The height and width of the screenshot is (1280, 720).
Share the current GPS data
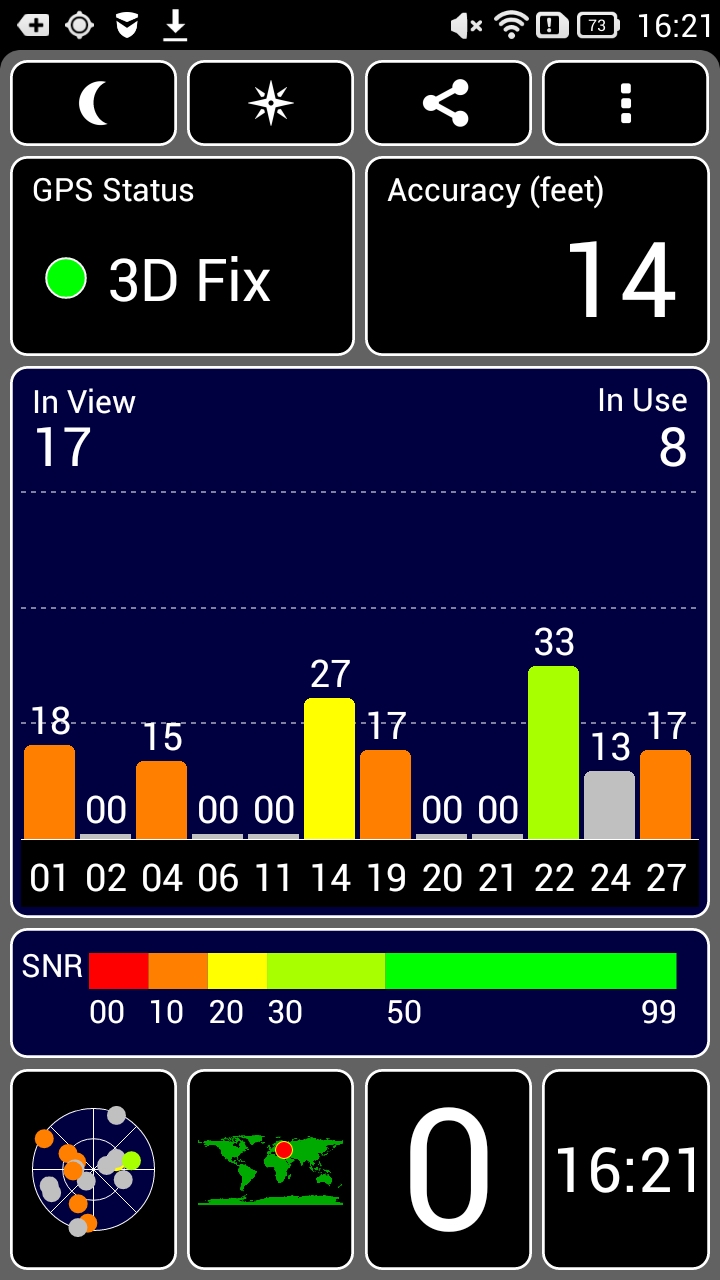[448, 103]
